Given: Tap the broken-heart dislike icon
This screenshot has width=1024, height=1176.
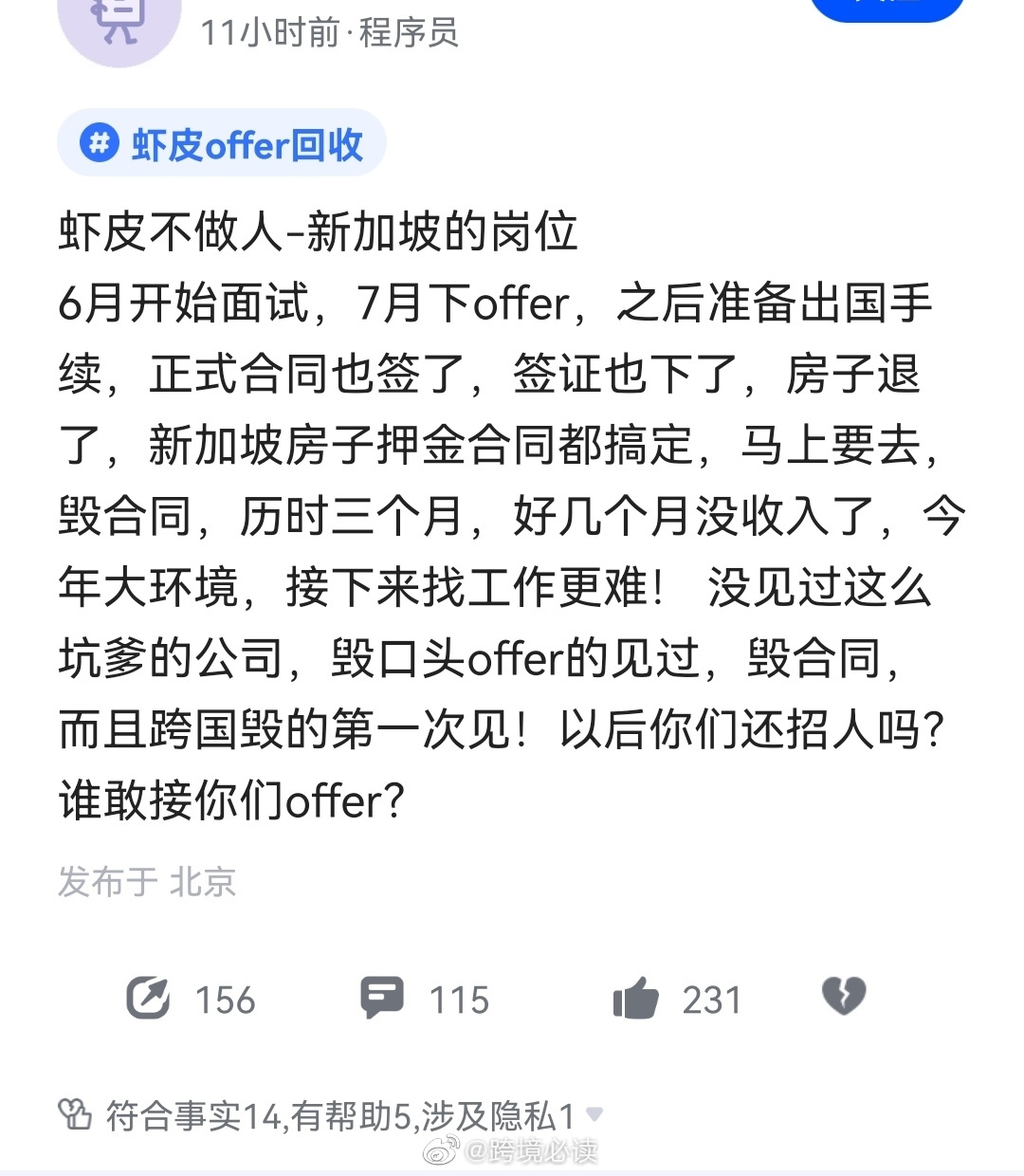Looking at the screenshot, I should pyautogui.click(x=843, y=996).
